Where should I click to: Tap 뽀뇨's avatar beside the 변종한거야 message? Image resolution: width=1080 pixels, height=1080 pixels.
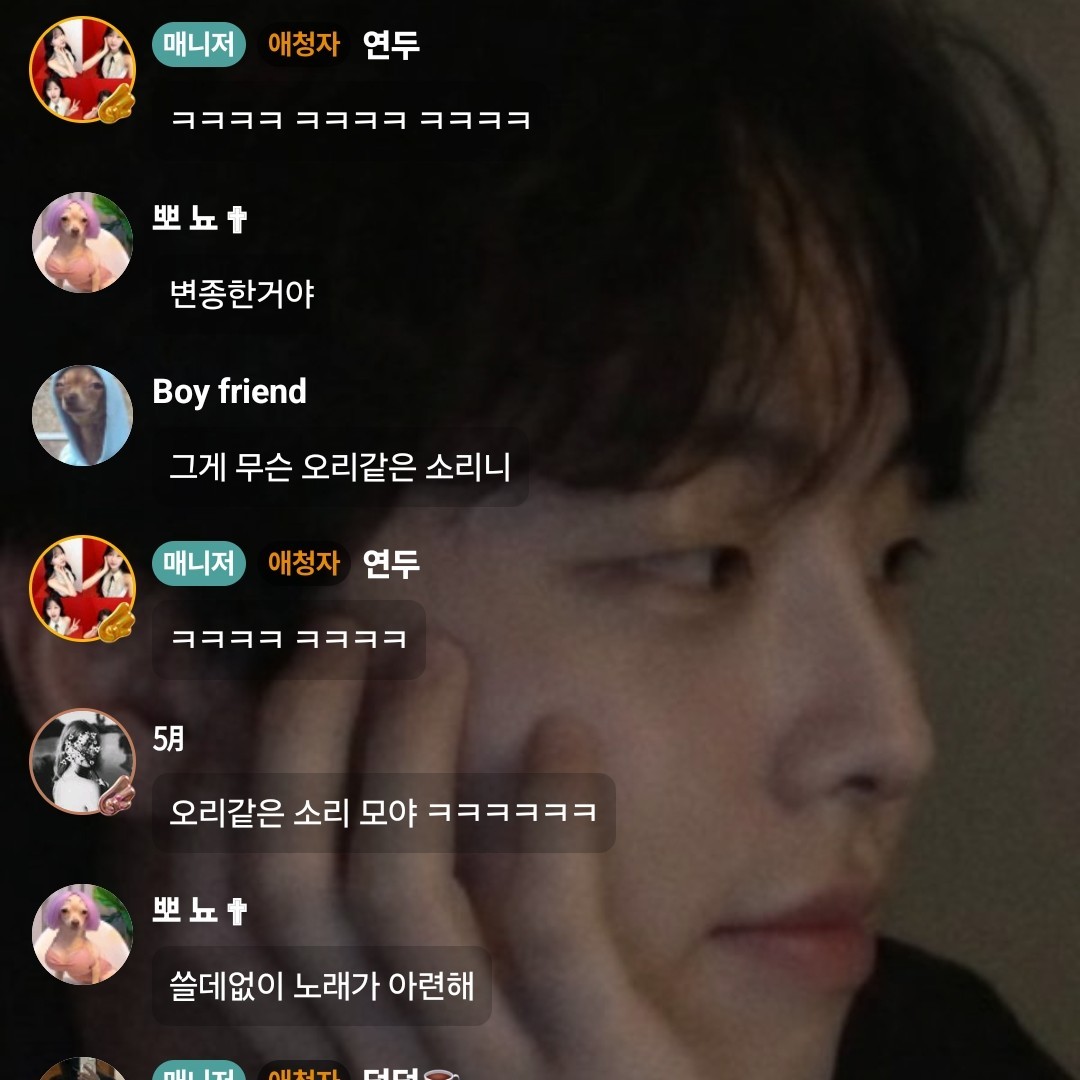tap(82, 243)
